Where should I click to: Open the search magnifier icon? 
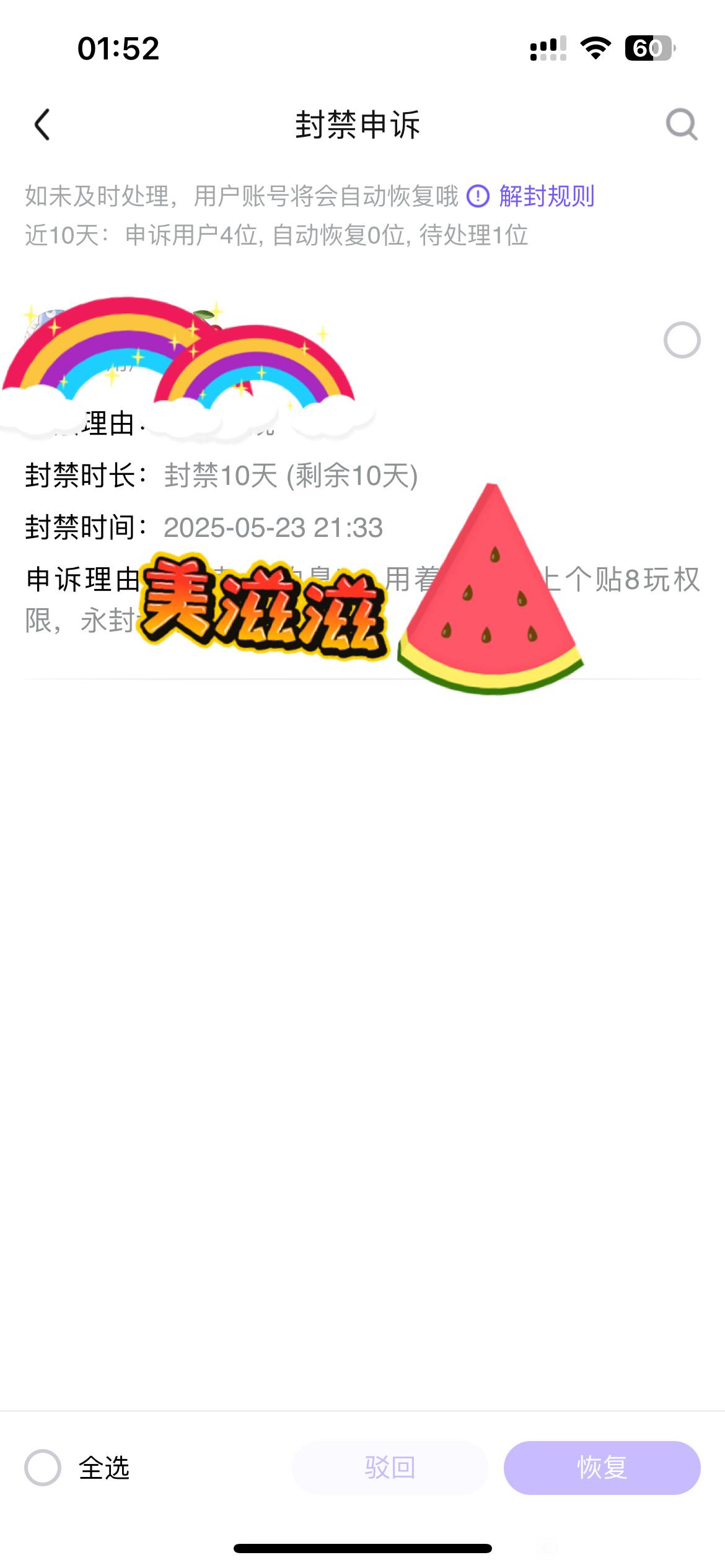pyautogui.click(x=681, y=124)
